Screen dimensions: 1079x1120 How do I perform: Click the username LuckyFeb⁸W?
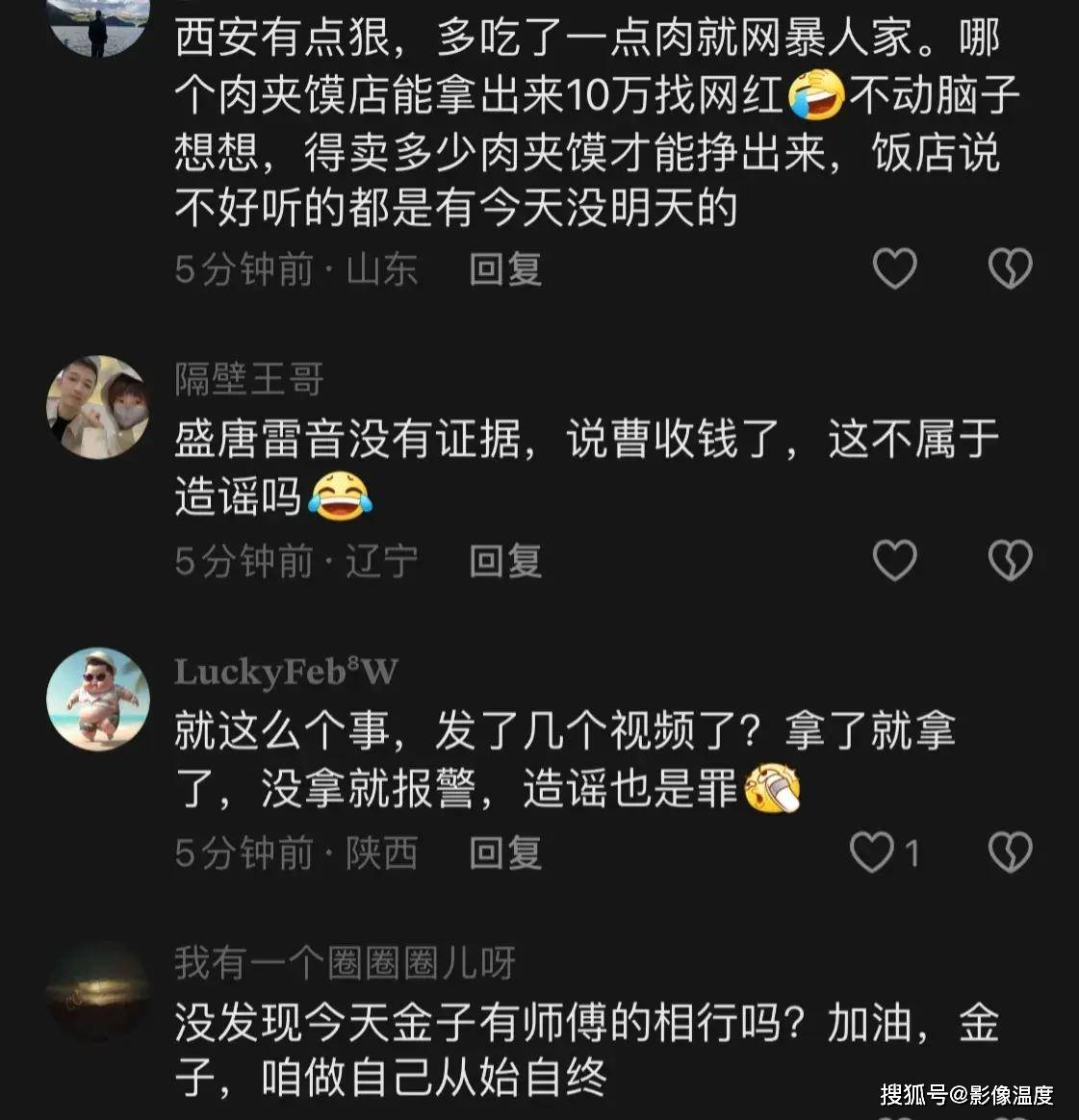pyautogui.click(x=287, y=673)
